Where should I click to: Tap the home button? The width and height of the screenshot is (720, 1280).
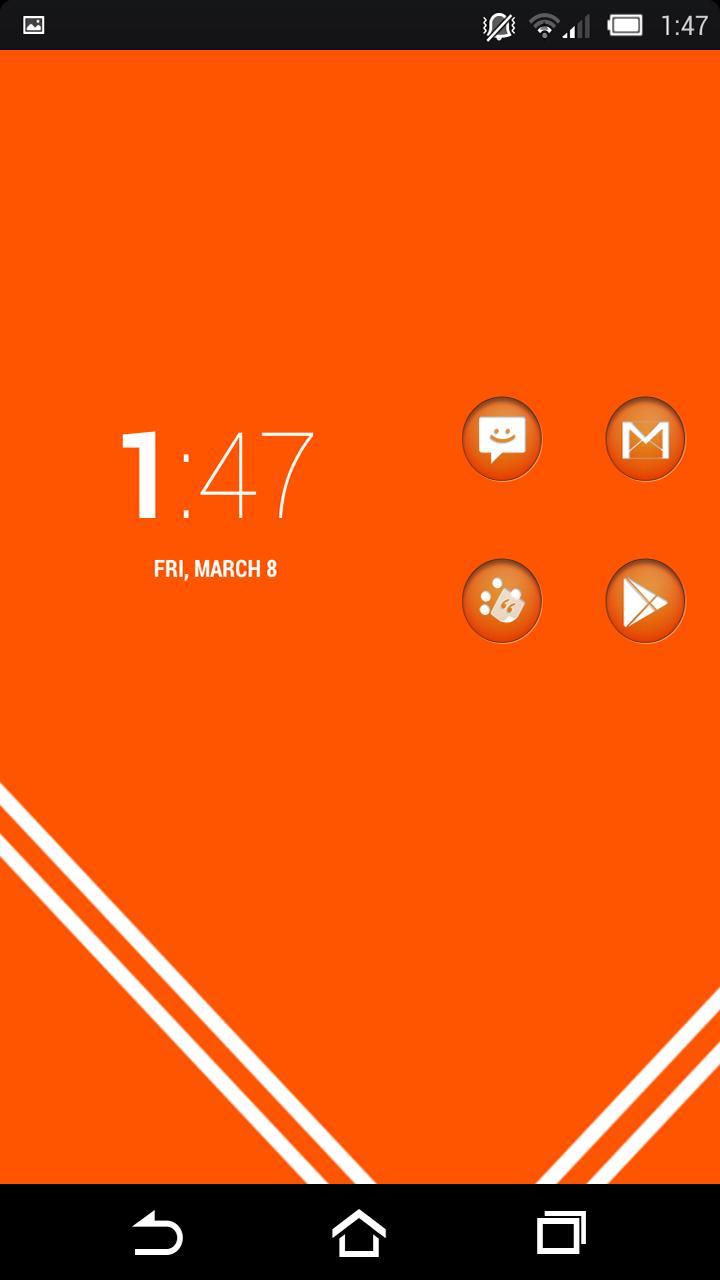click(359, 1232)
